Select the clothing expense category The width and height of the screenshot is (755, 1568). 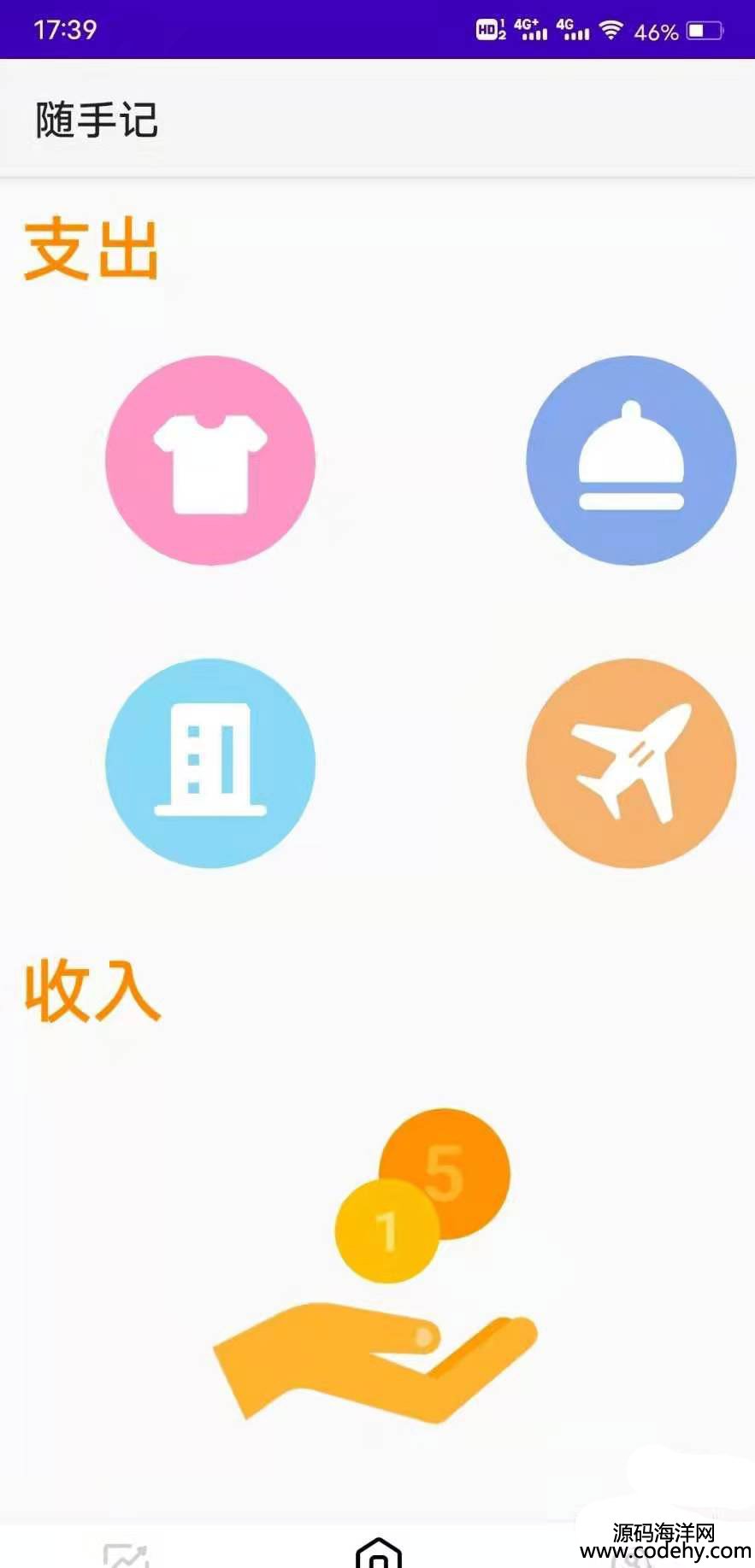[x=210, y=461]
